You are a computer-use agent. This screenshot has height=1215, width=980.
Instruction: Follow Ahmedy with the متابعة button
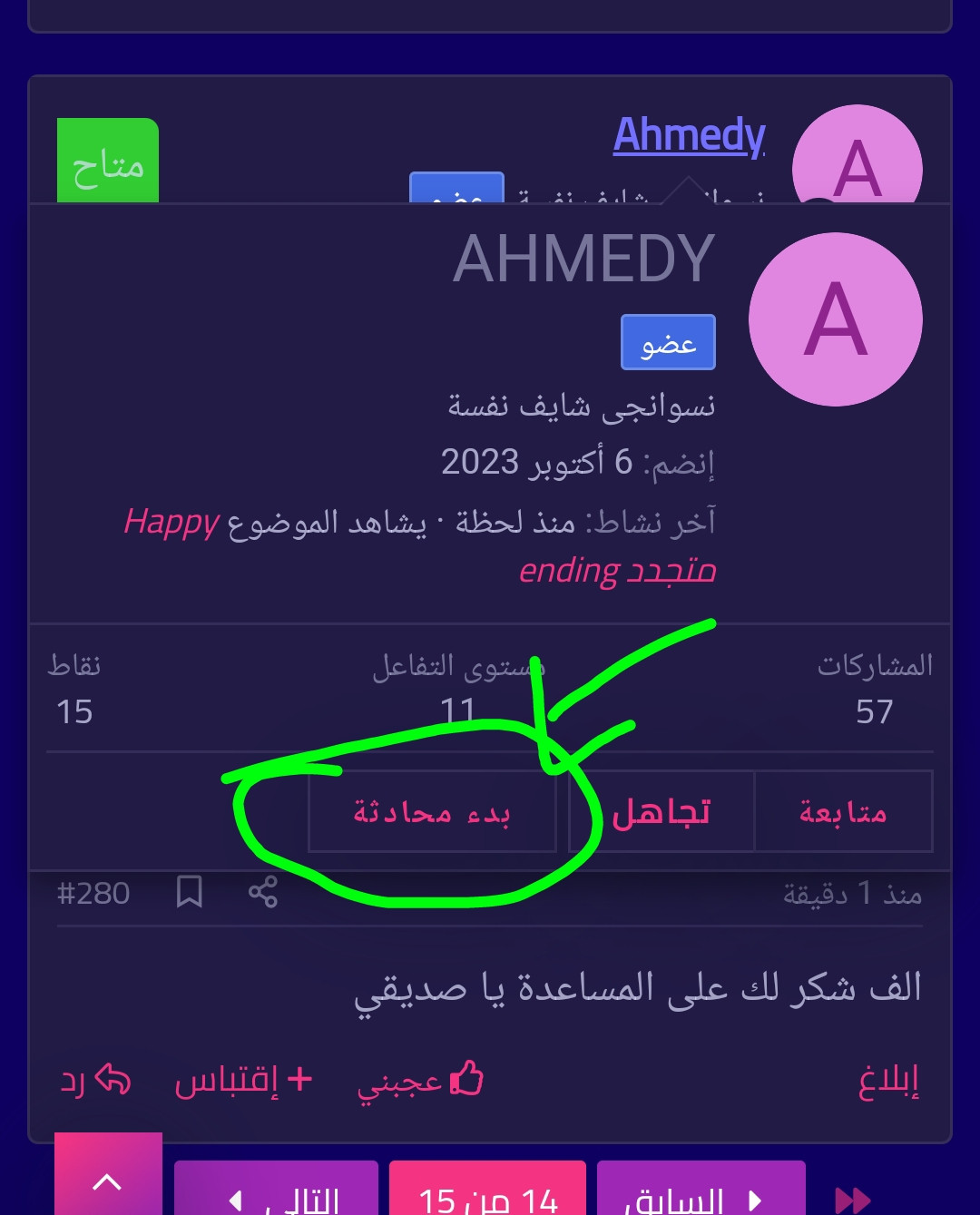843,812
